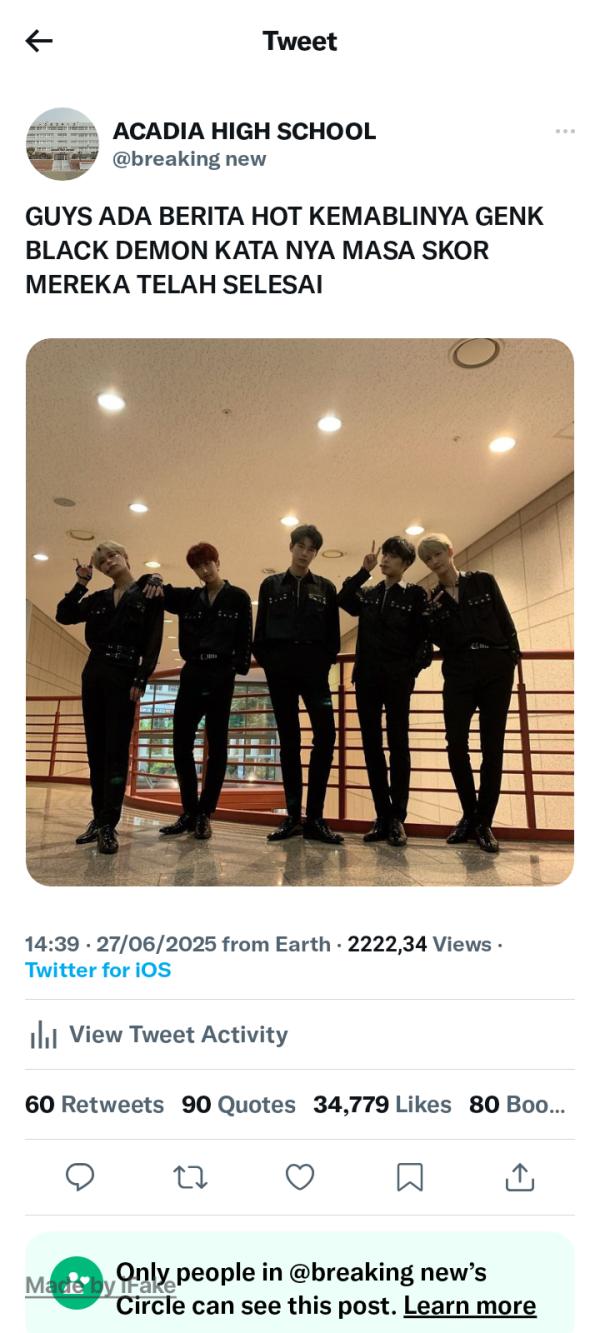The image size is (600, 1333).
Task: Go back using the top arrow
Action: [x=39, y=41]
